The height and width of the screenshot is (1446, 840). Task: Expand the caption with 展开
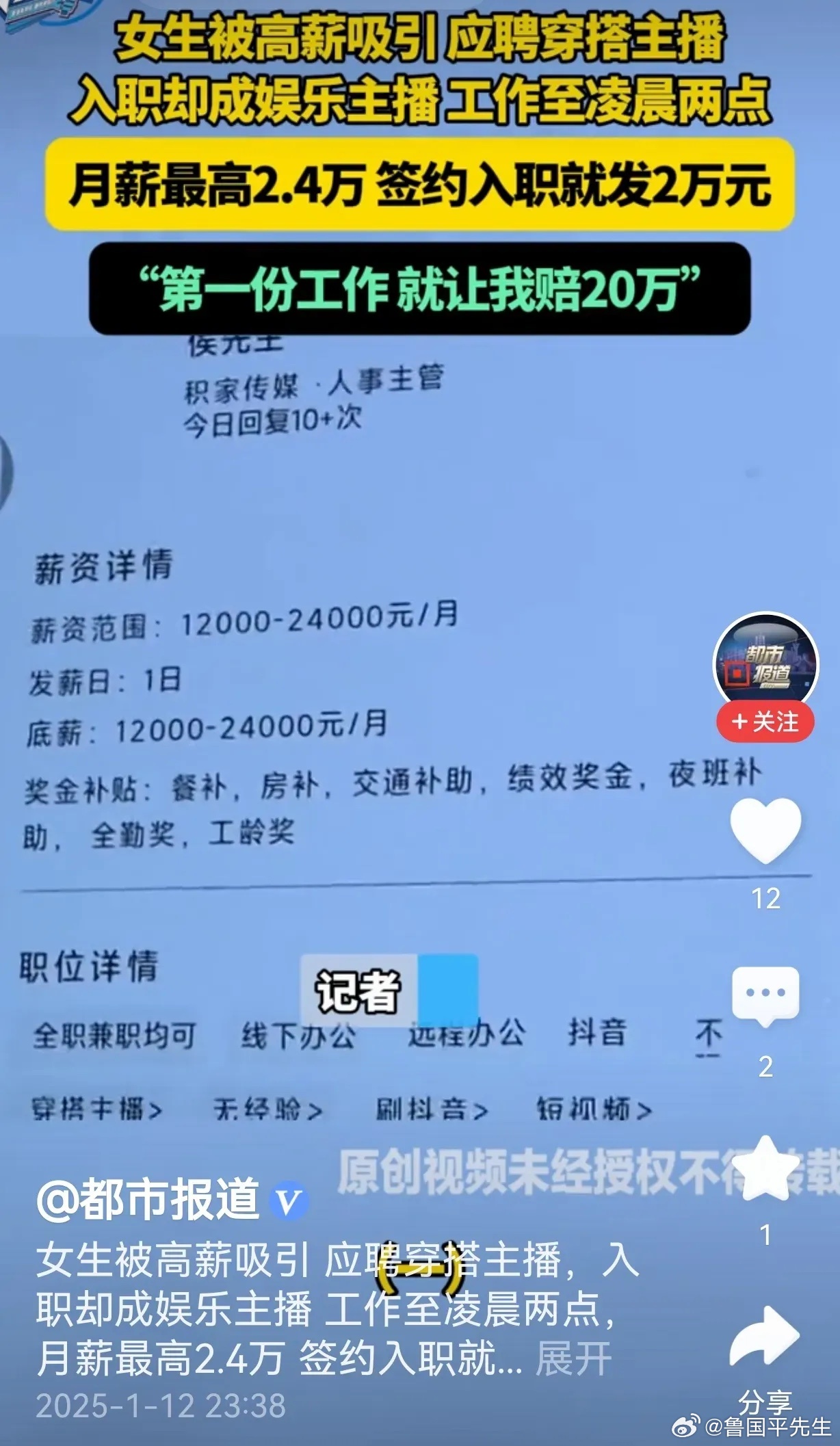573,1358
